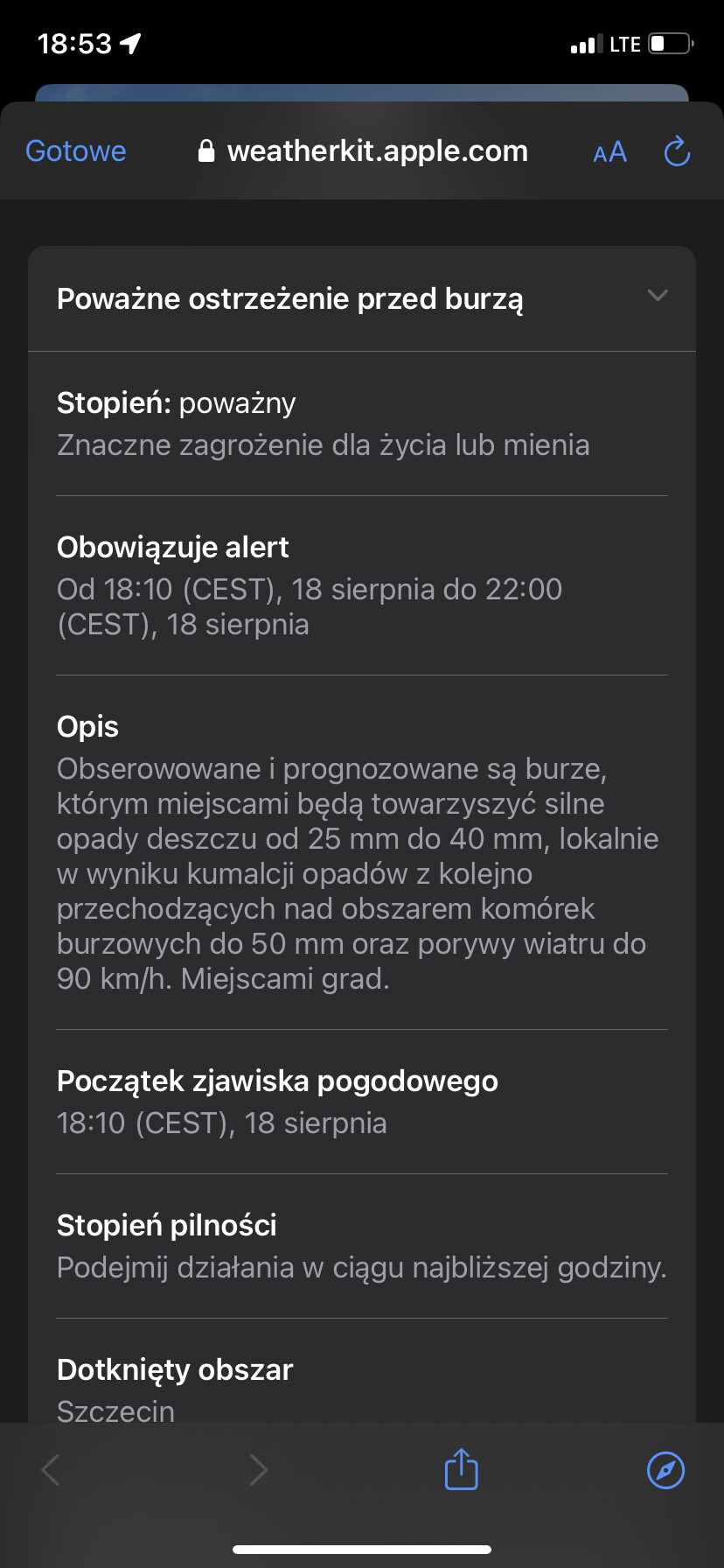Tap the weatherkit.apple.com address field
This screenshot has height=1568, width=724.
(363, 151)
